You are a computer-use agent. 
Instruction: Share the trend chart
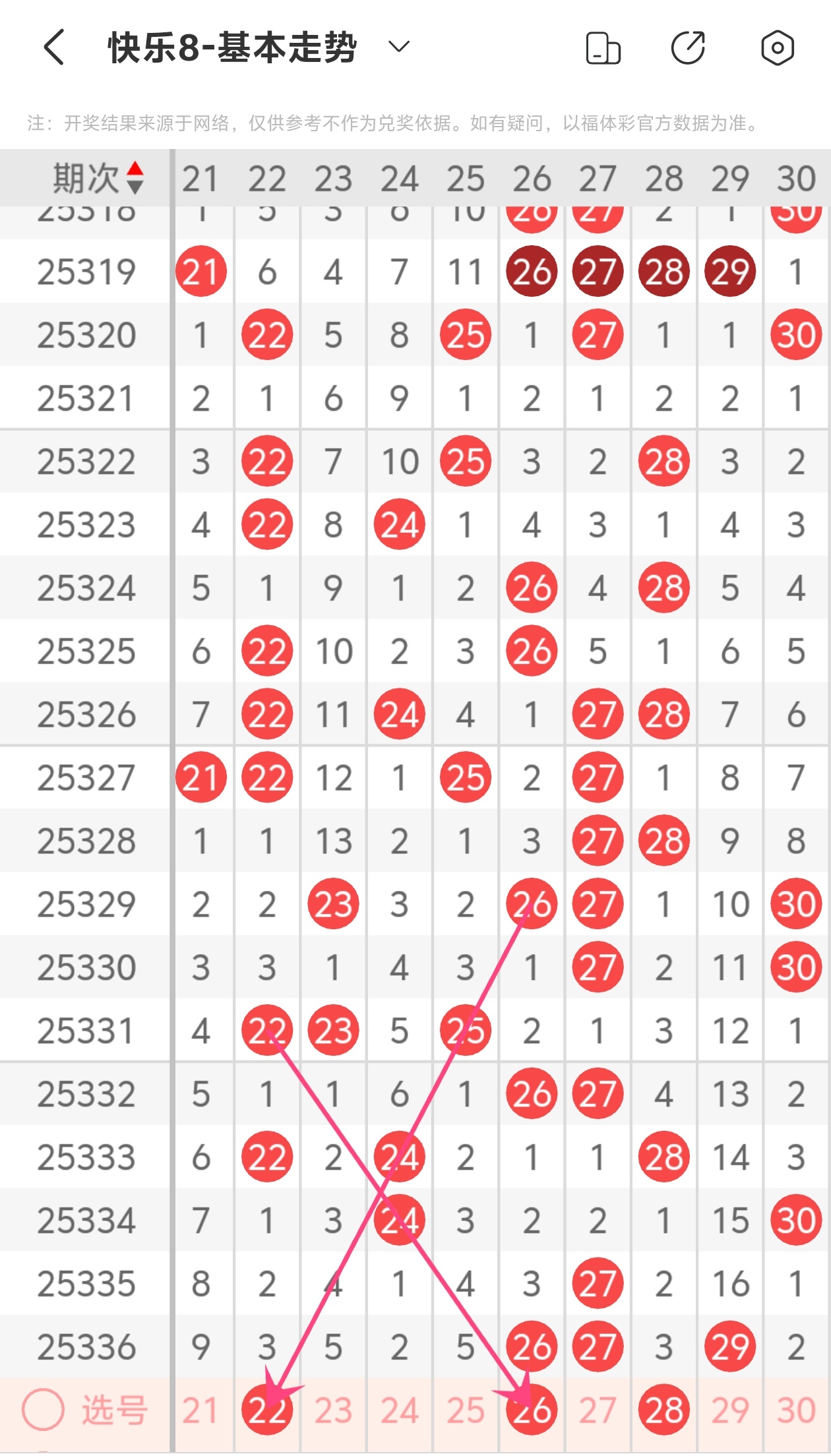[688, 48]
